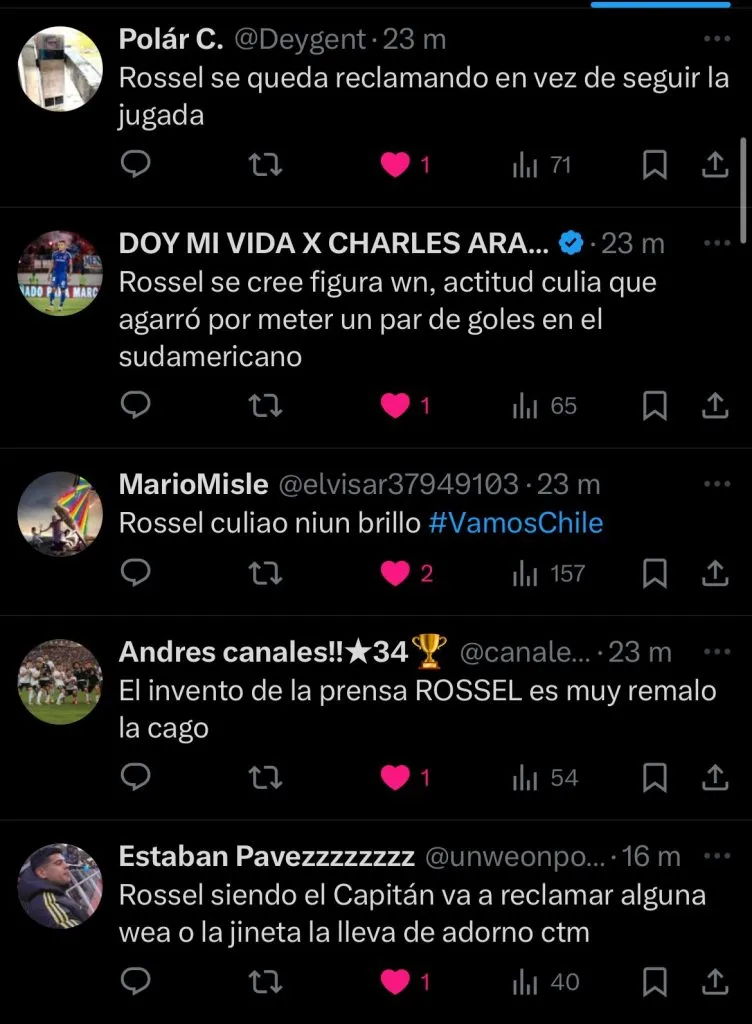Open DOY MI VIDA X CHARLES profile picture
This screenshot has width=752, height=1024.
[x=60, y=273]
